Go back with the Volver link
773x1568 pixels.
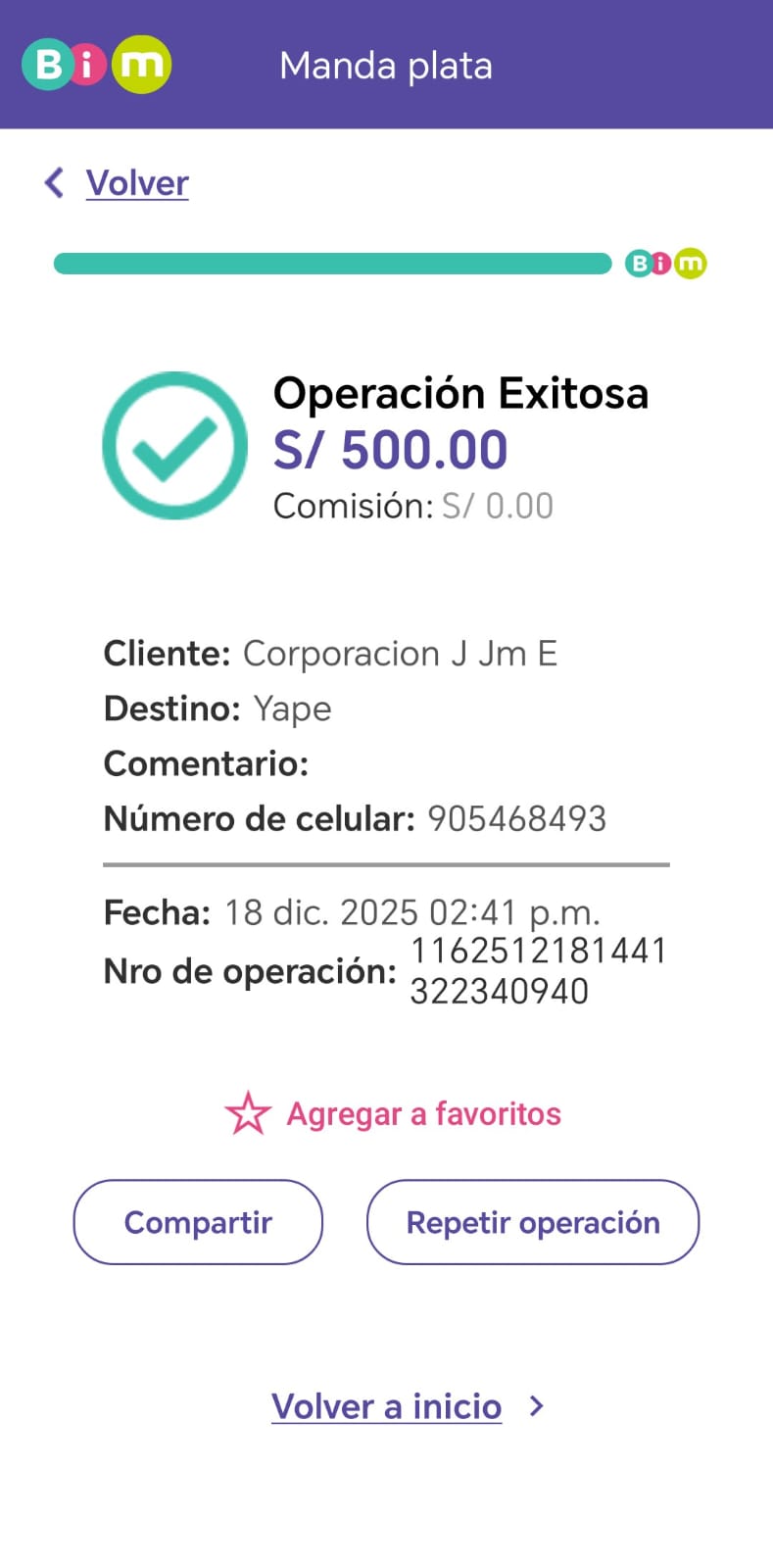[136, 183]
